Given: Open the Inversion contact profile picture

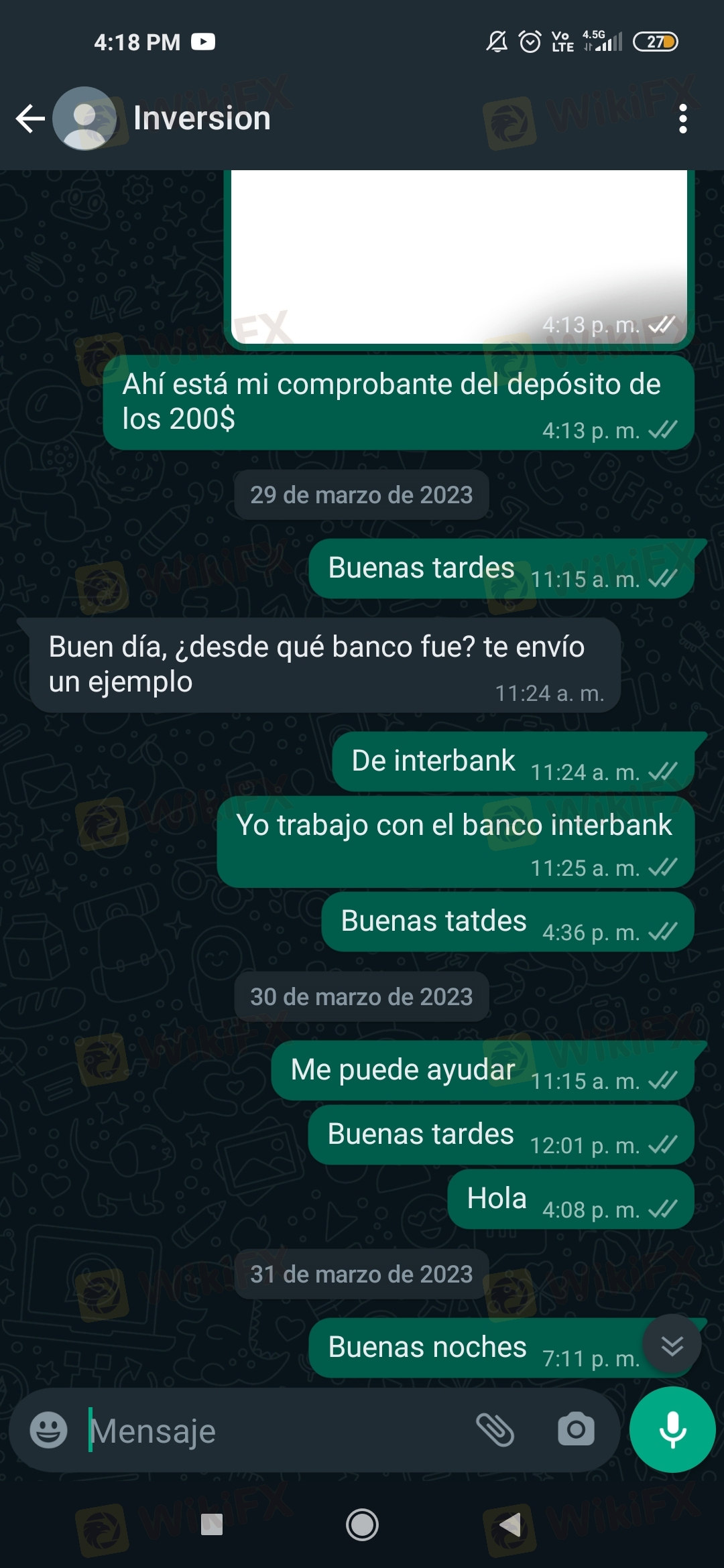Looking at the screenshot, I should [x=84, y=119].
